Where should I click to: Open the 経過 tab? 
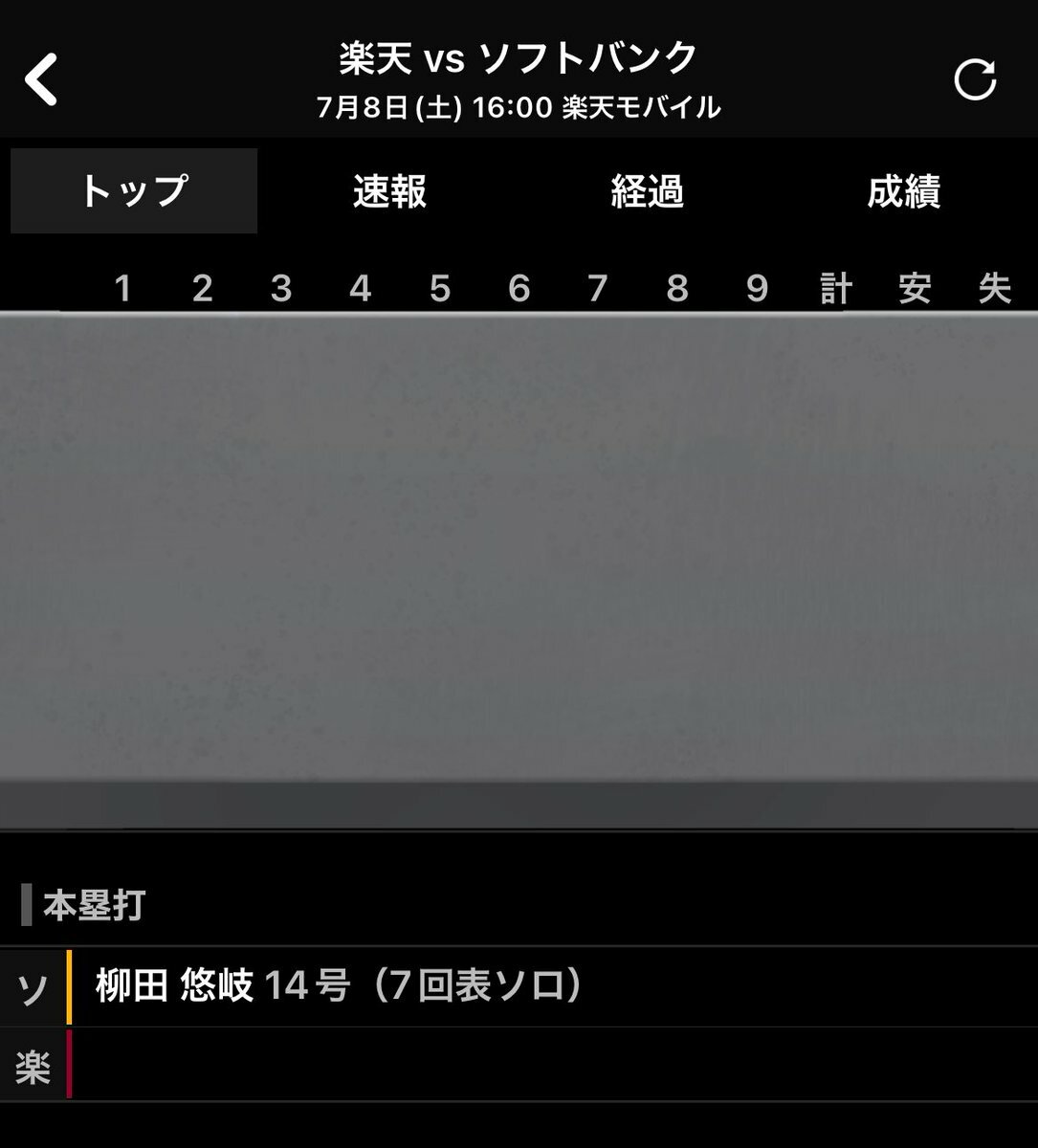(x=647, y=191)
